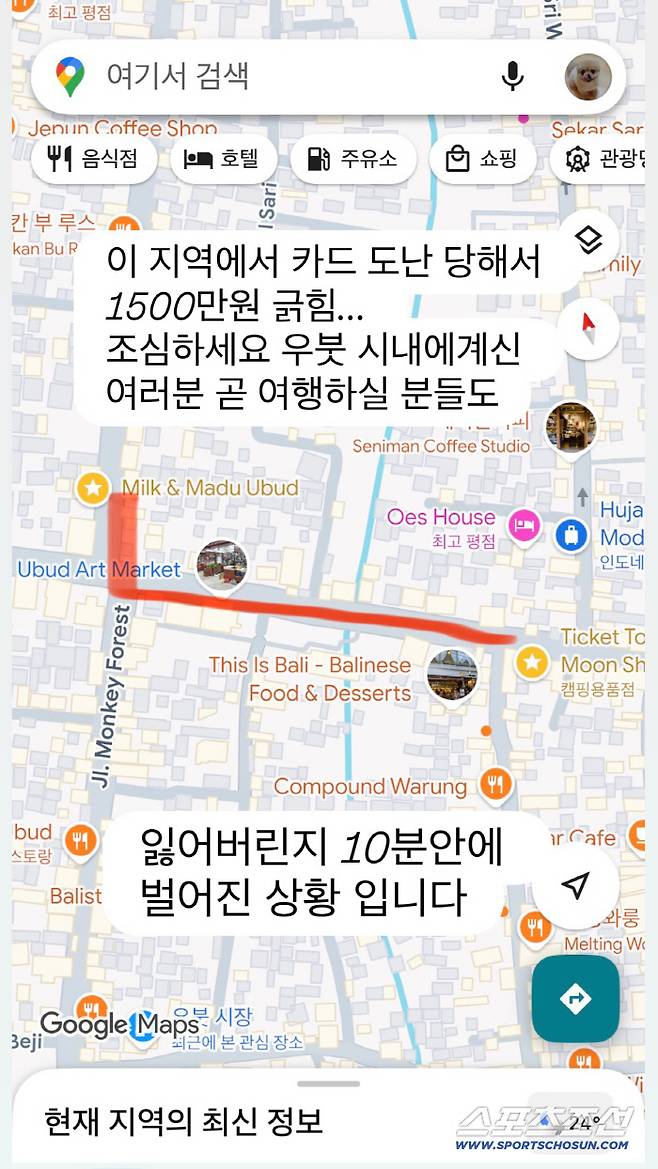Image resolution: width=658 pixels, height=1169 pixels.
Task: Select the shopping chip
Action: tap(481, 159)
